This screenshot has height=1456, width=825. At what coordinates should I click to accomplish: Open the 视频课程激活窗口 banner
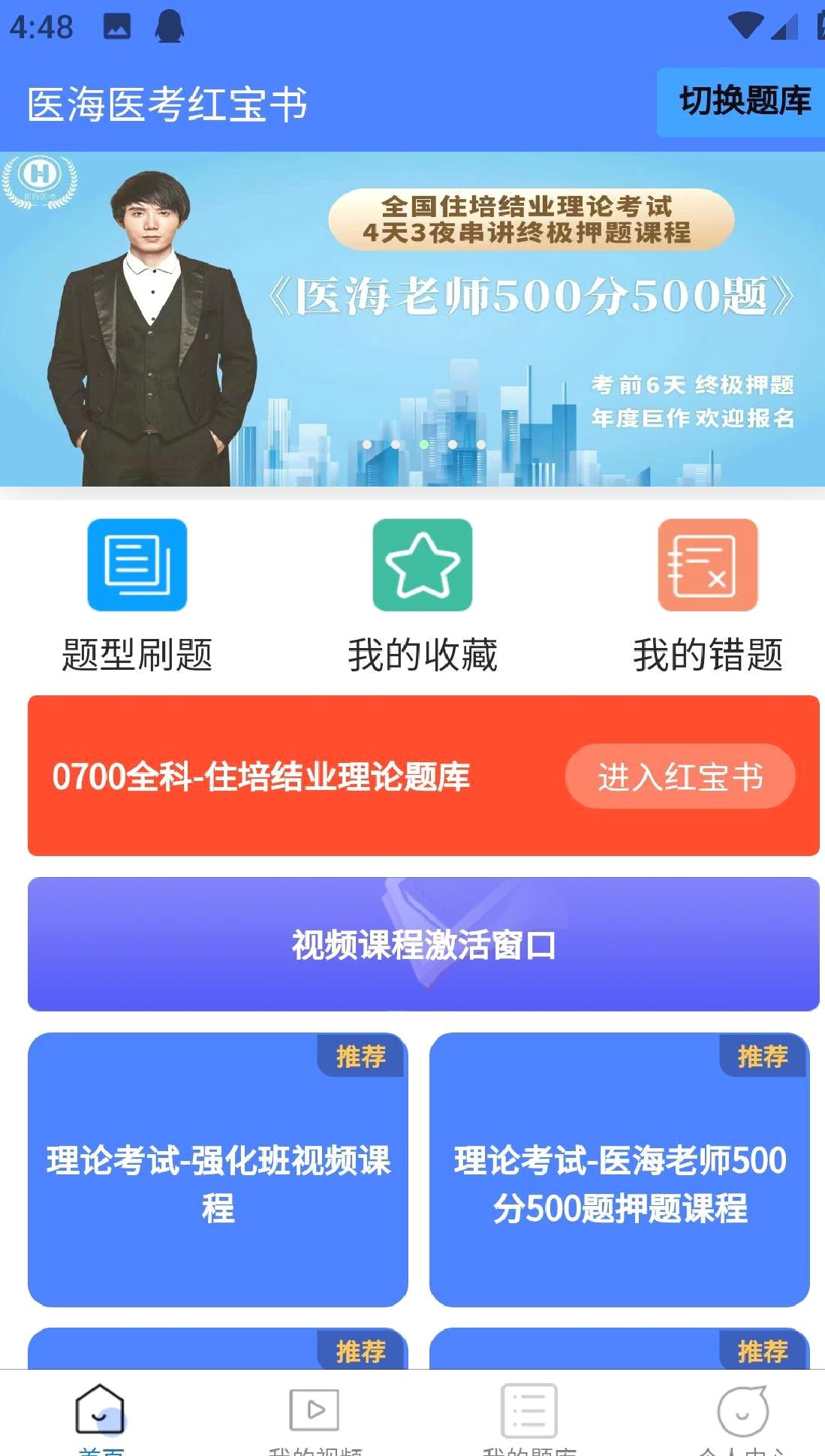coord(423,944)
